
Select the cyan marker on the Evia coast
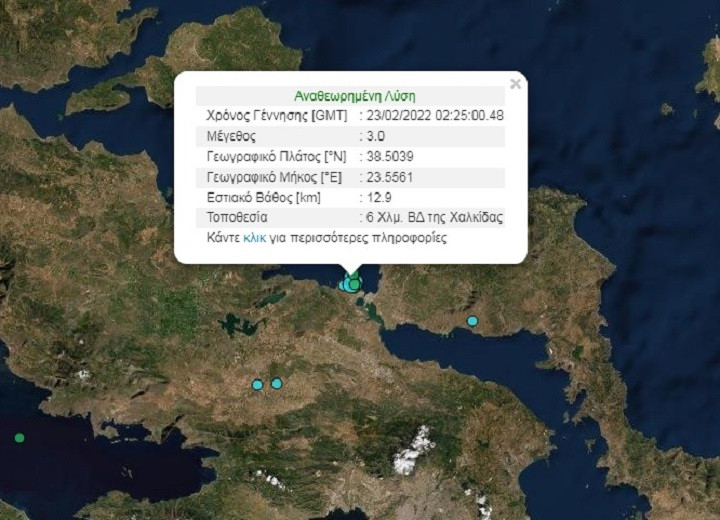pos(472,321)
